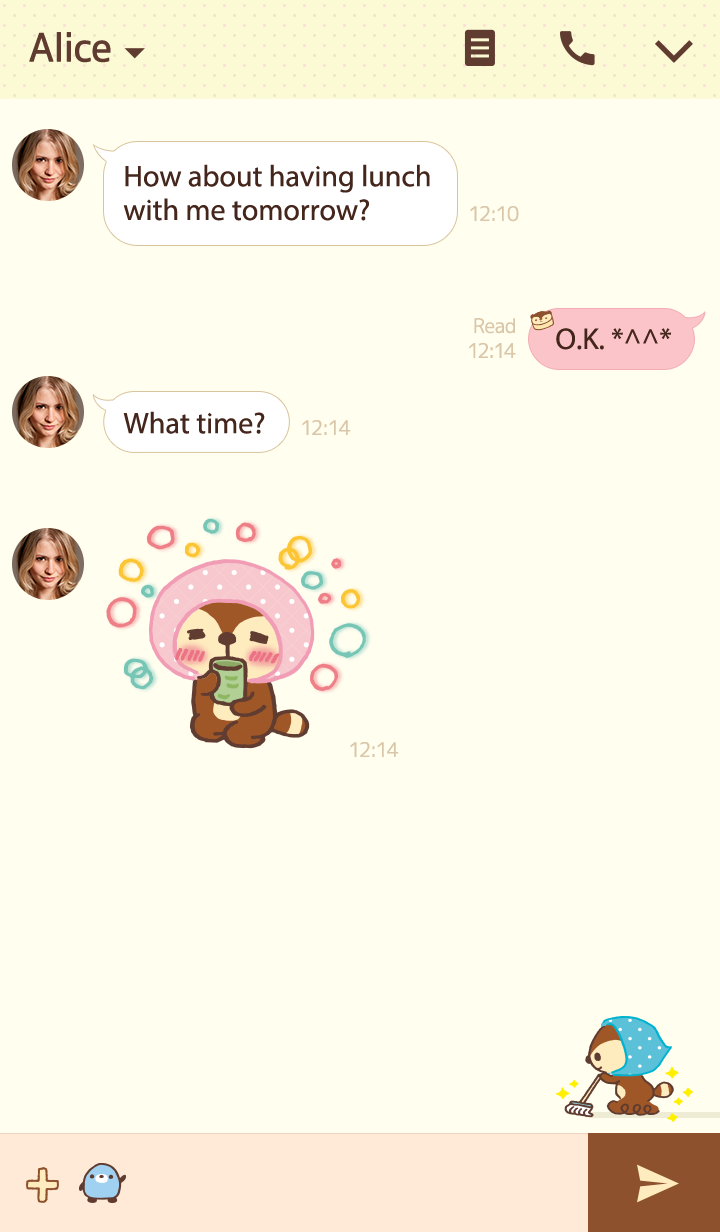Screen dimensions: 720x1232
Task: Expand the chat options chevron
Action: 673,50
